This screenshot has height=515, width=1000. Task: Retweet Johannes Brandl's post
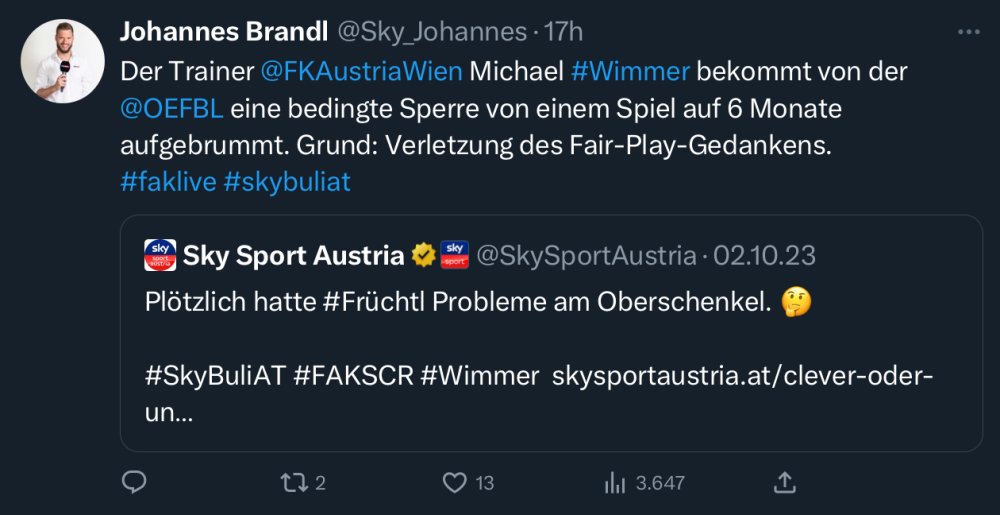[291, 483]
